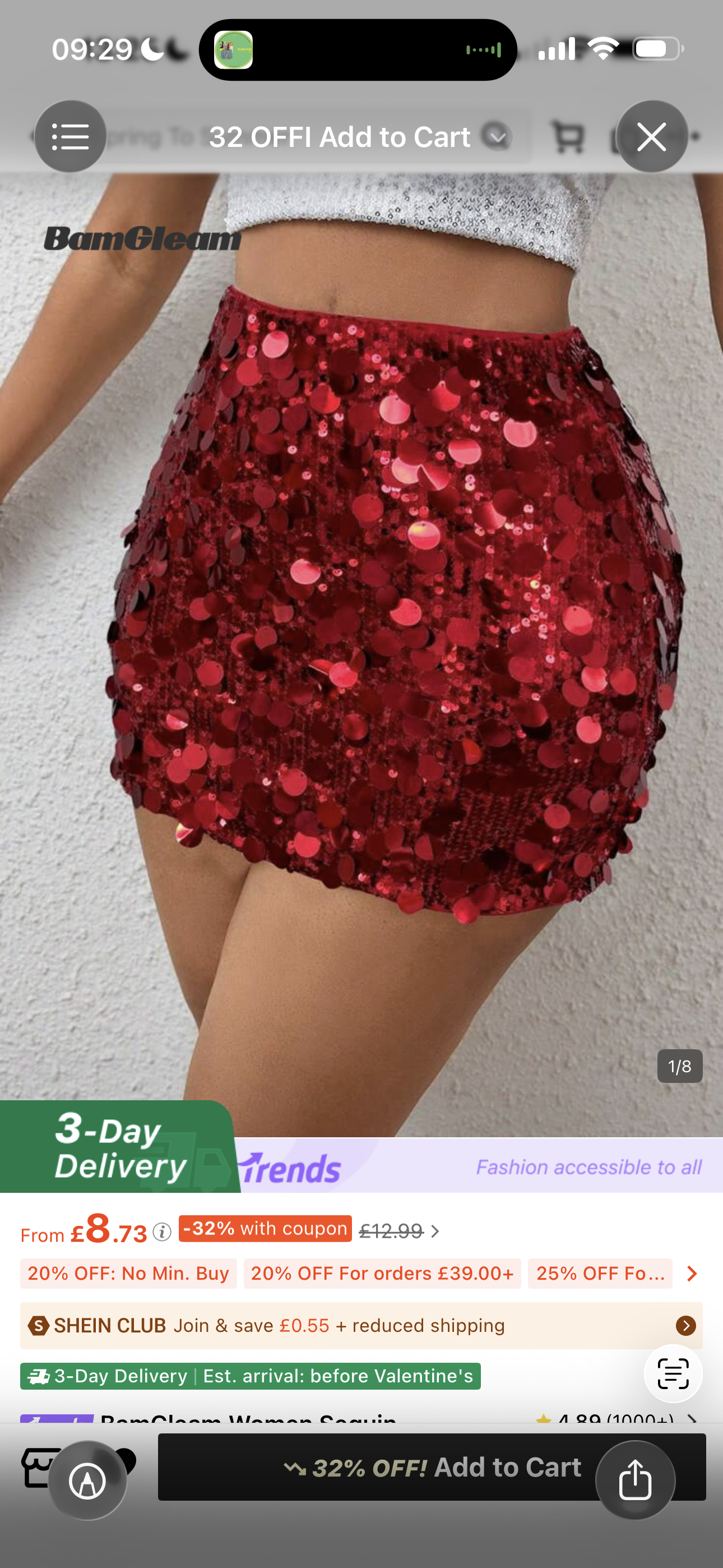
Task: Close this page with the X button
Action: [x=651, y=136]
